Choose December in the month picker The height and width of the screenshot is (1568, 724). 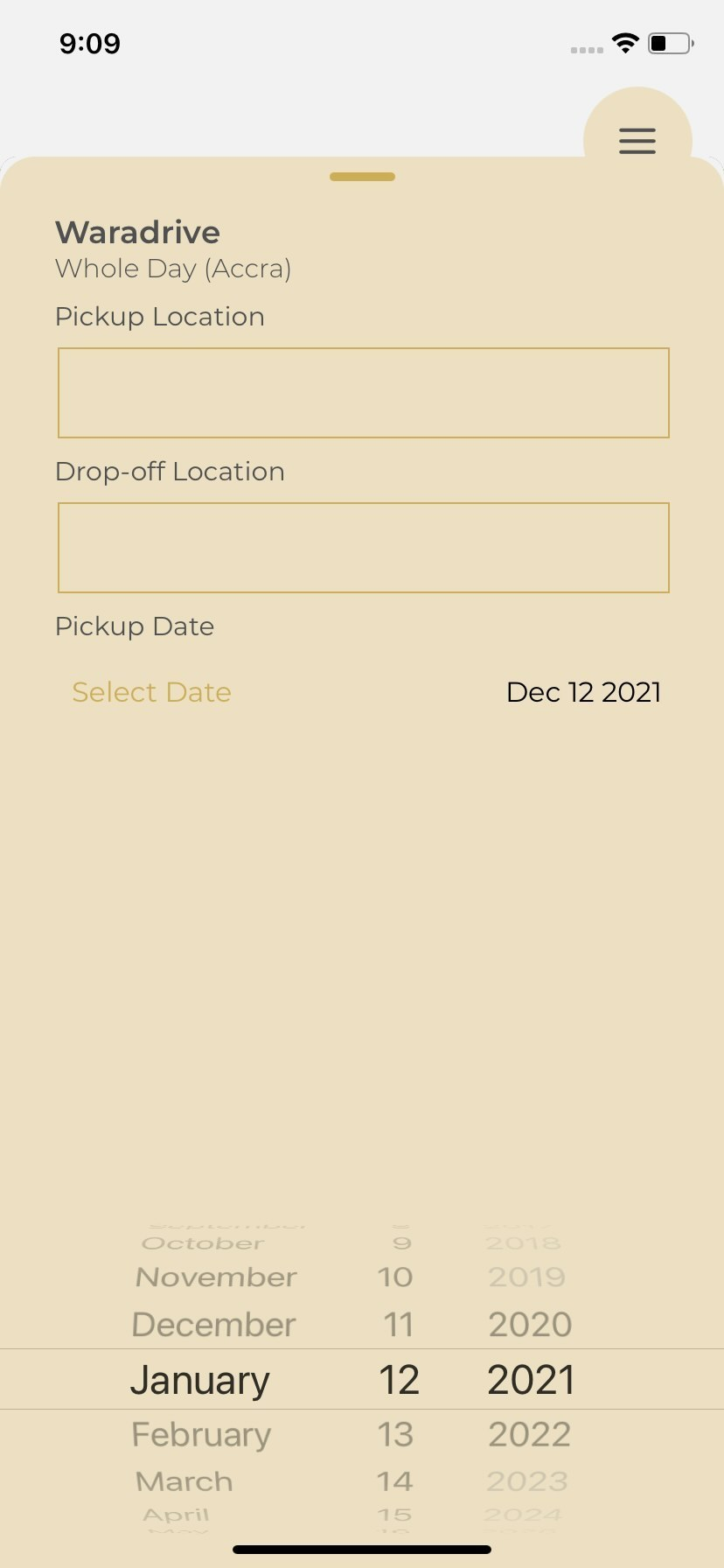point(212,1324)
